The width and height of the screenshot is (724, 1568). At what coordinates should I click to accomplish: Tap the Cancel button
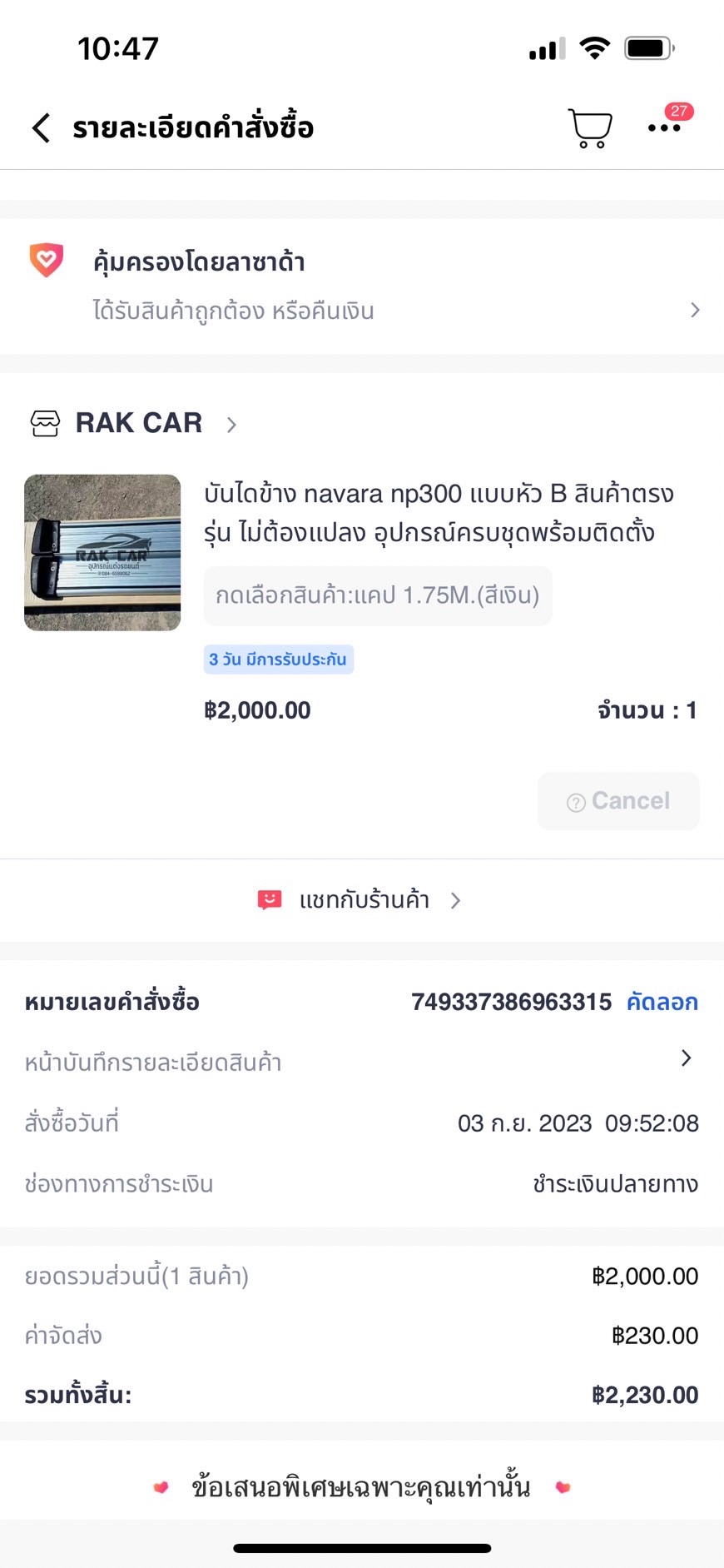pyautogui.click(x=618, y=801)
